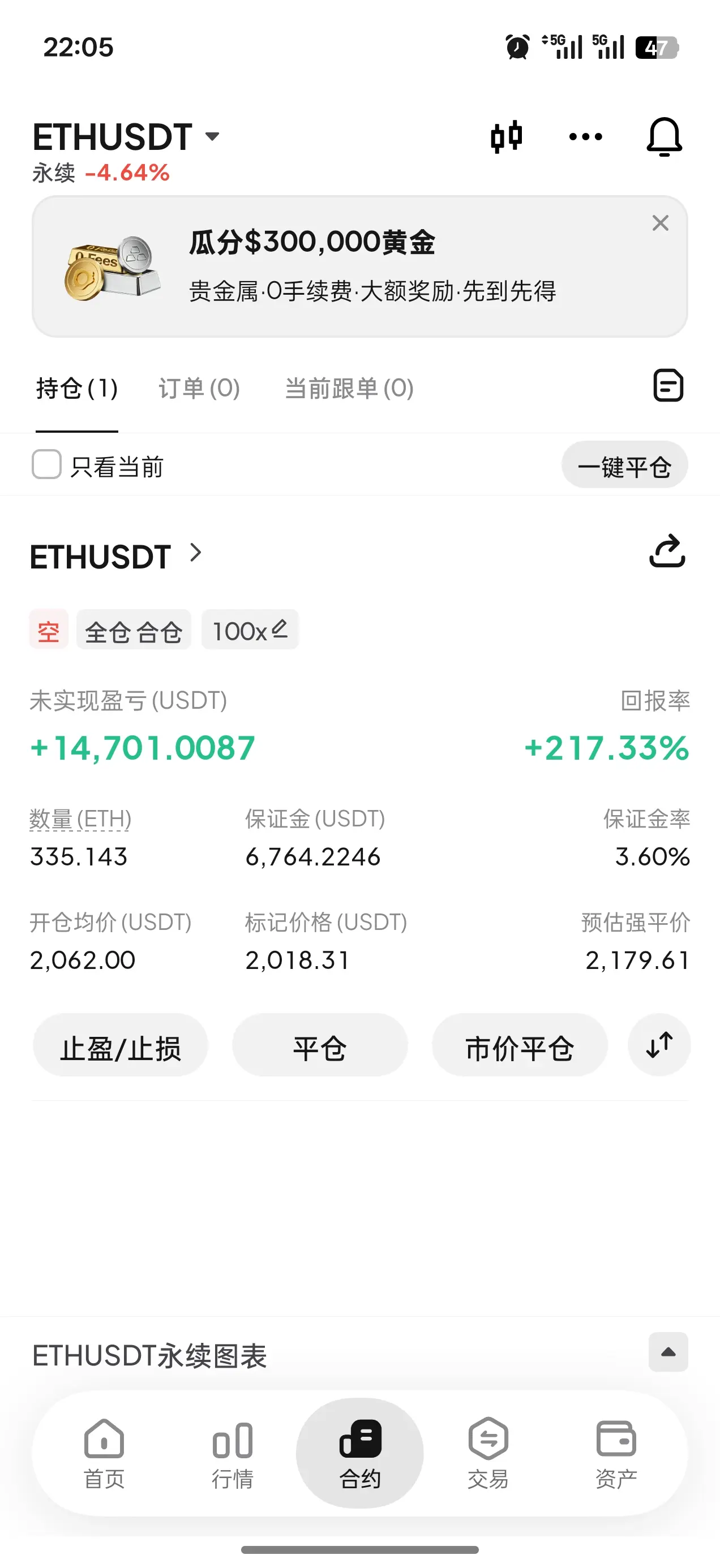Expand the ETHUSDT永续图表 chart panel
Viewport: 720px width, 1568px height.
pos(668,1352)
